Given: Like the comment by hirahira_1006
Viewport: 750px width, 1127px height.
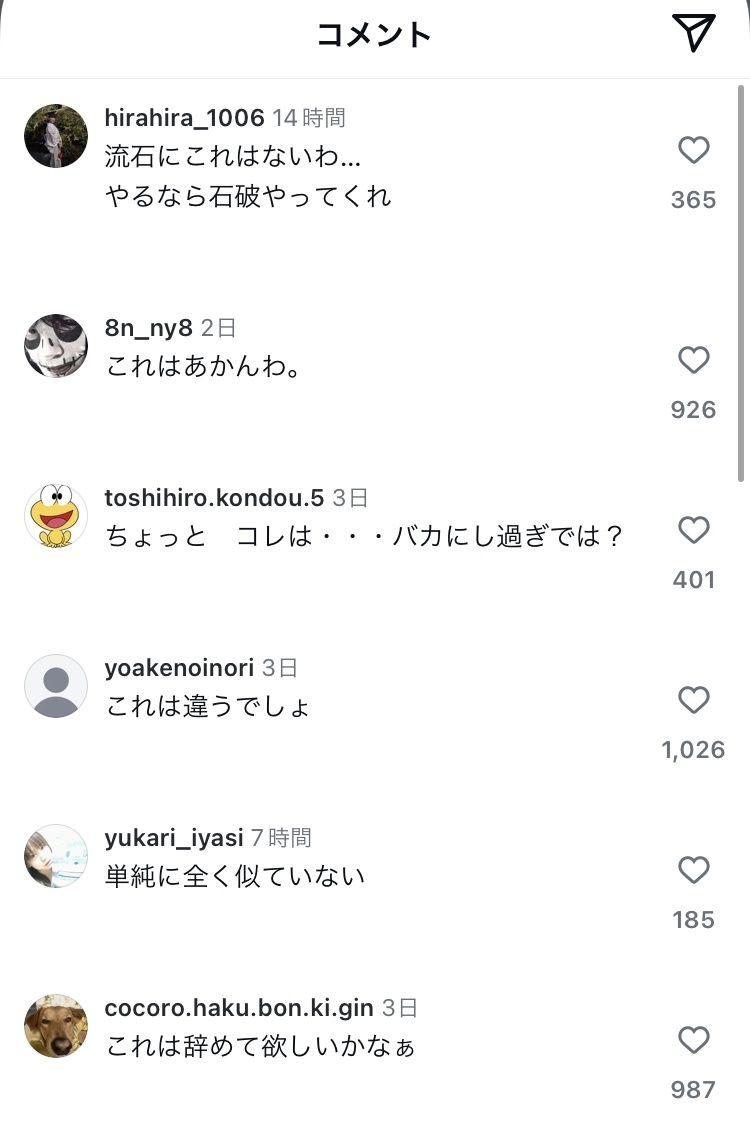Looking at the screenshot, I should (694, 151).
